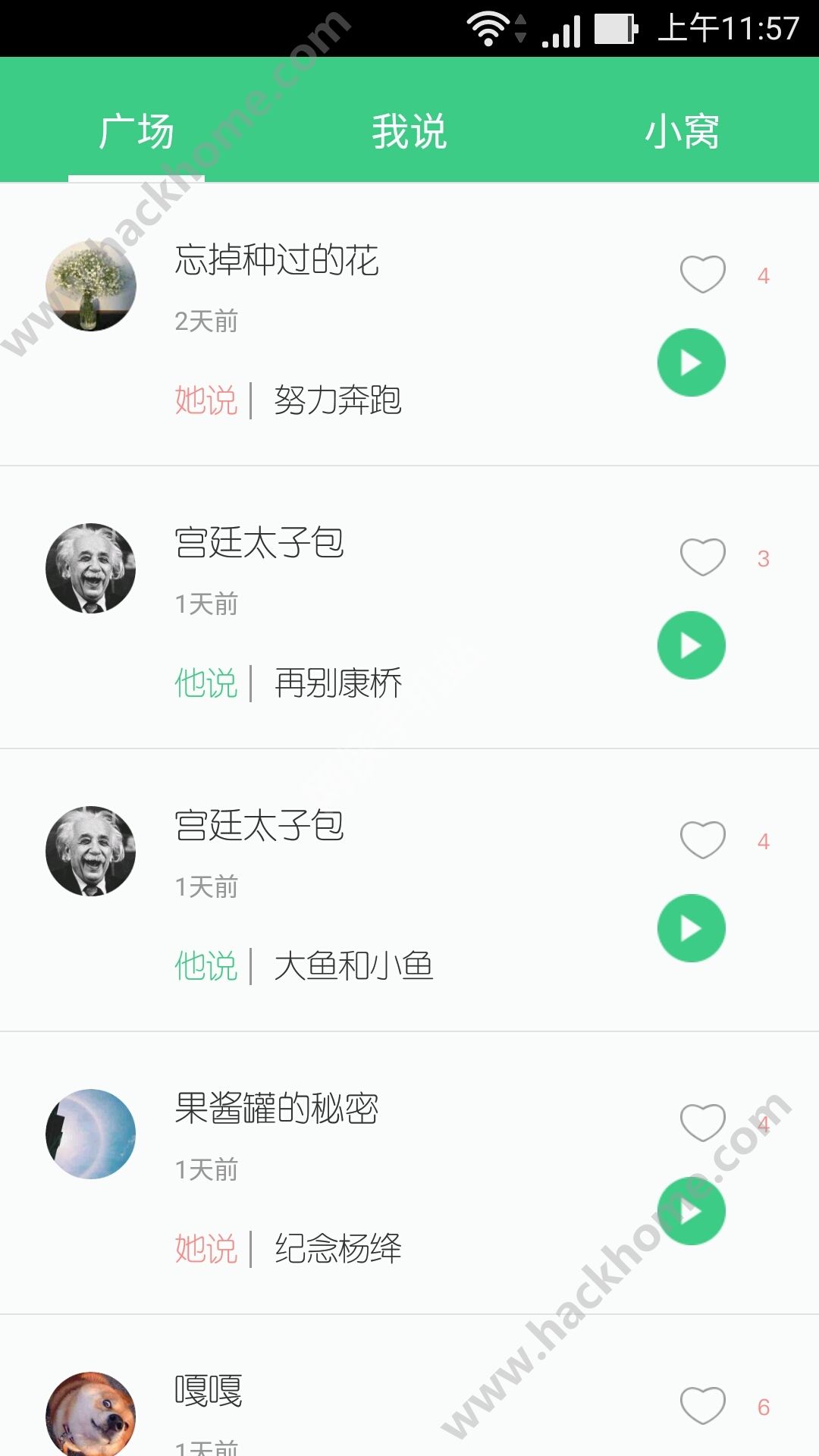Screen dimensions: 819x1456
Task: Open the 大鱼和小鱼 post by 宫廷太子包
Action: pyautogui.click(x=353, y=965)
